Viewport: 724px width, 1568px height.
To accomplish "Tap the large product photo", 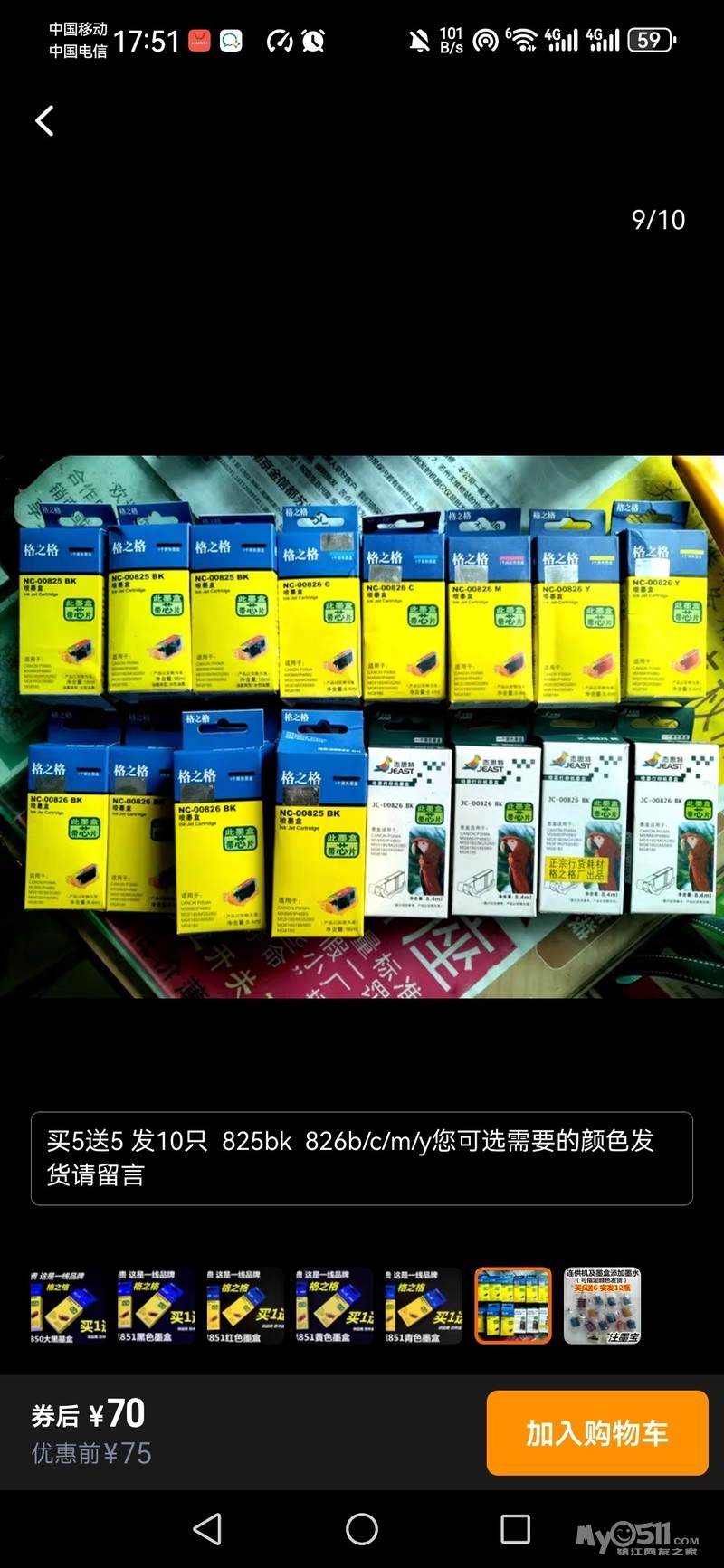I will point(362,727).
